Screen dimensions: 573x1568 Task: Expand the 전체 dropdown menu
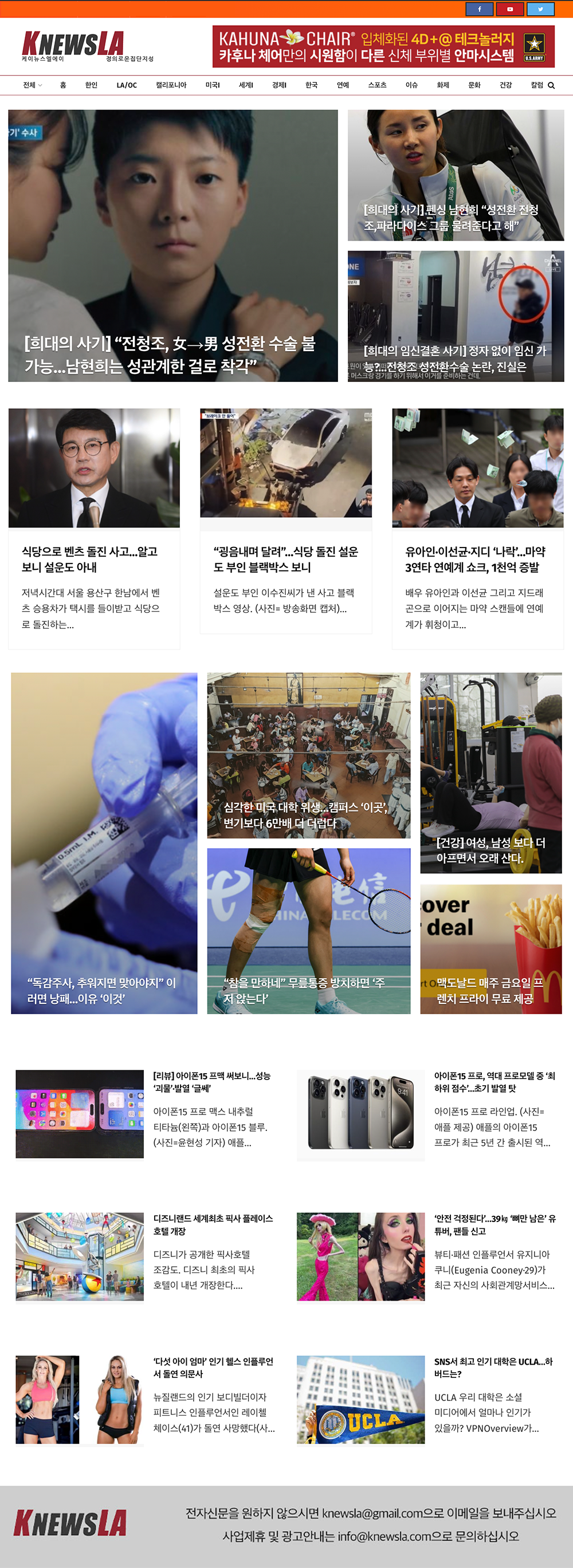coord(32,85)
